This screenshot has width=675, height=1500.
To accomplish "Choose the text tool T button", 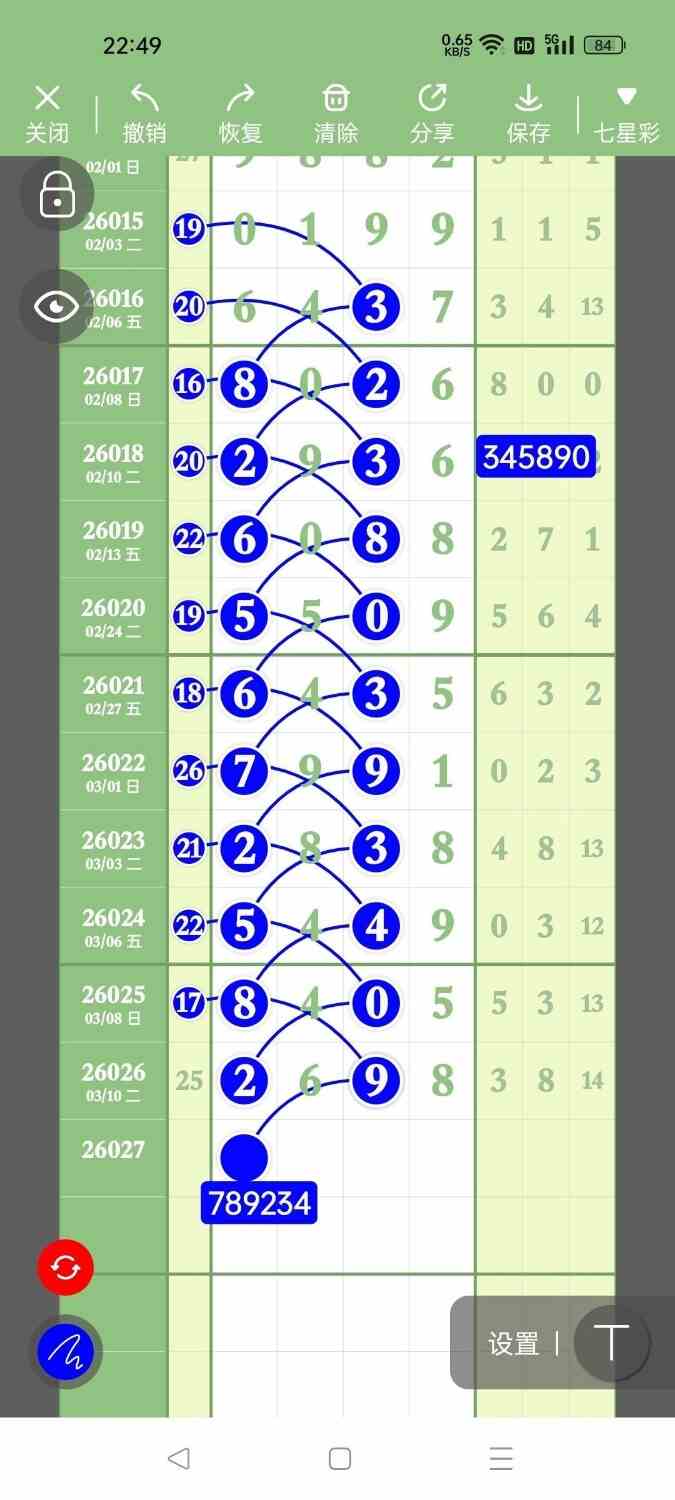I will coord(611,1343).
